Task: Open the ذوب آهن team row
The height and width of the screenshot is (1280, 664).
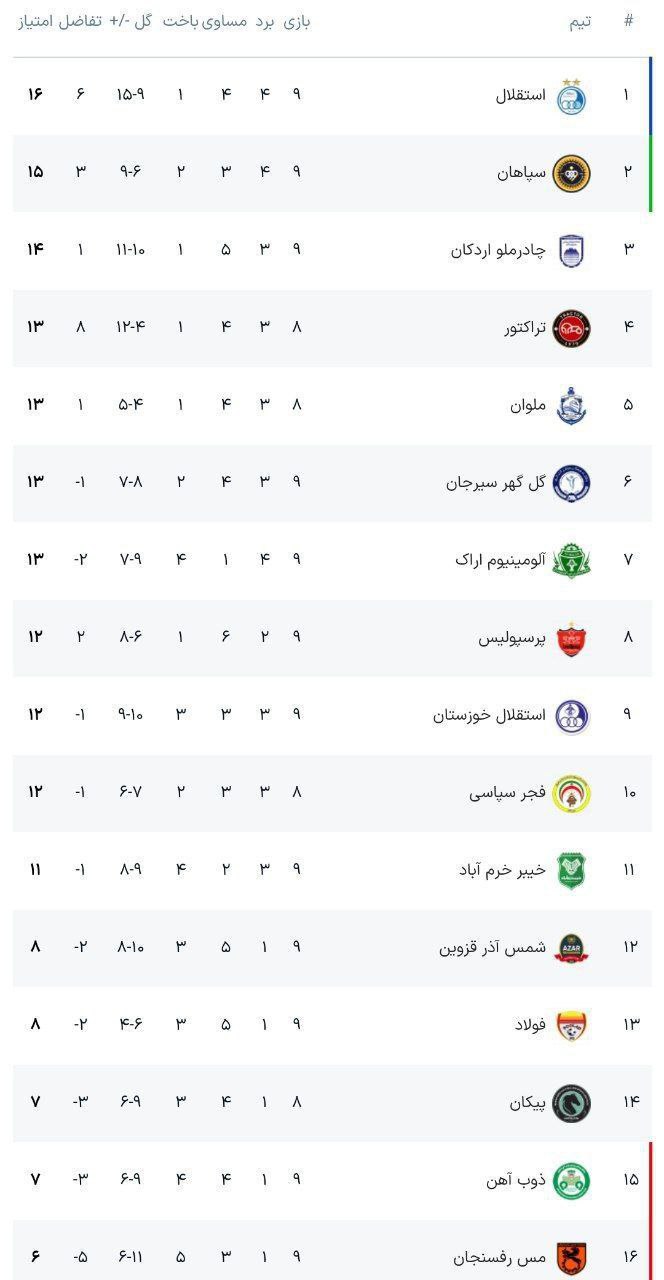Action: tap(515, 1180)
